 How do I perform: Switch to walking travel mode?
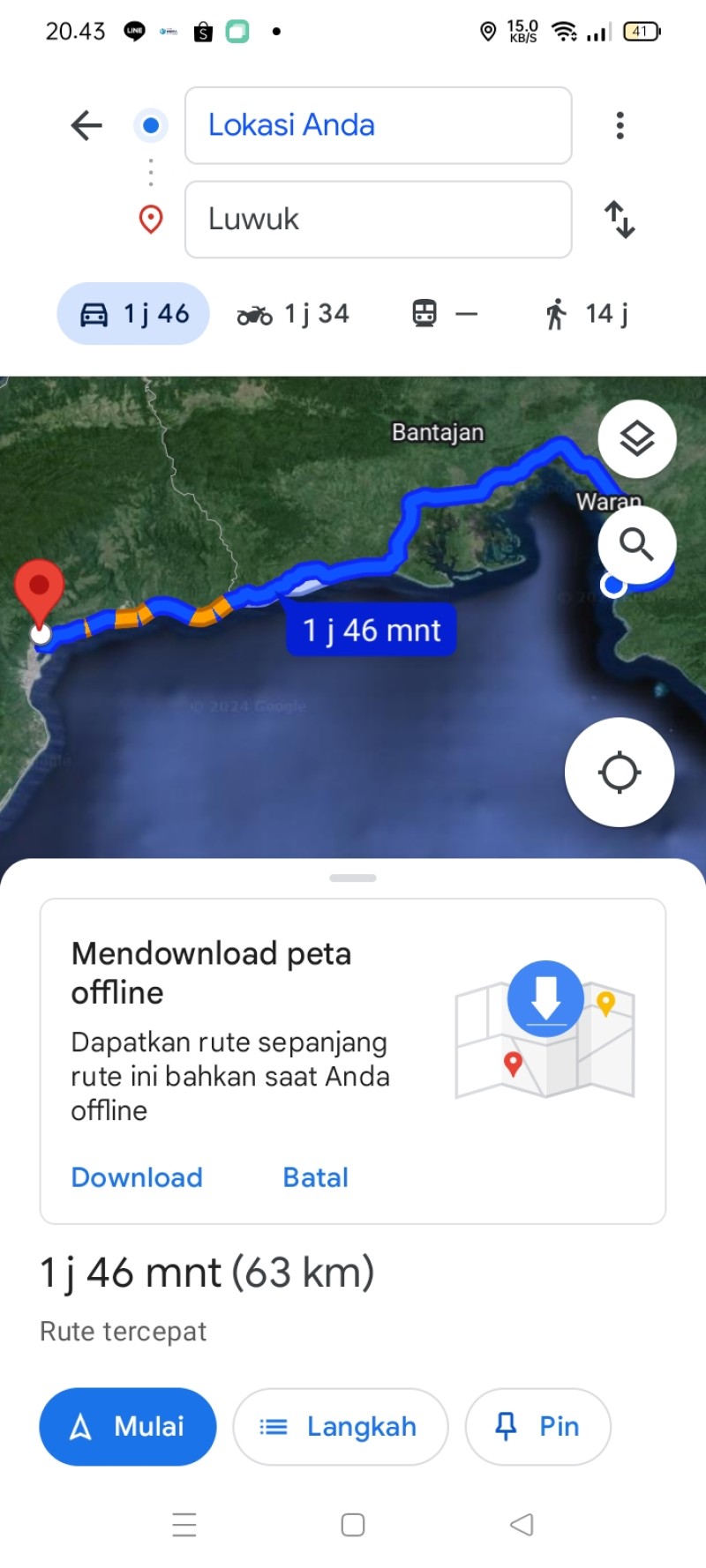pos(586,313)
